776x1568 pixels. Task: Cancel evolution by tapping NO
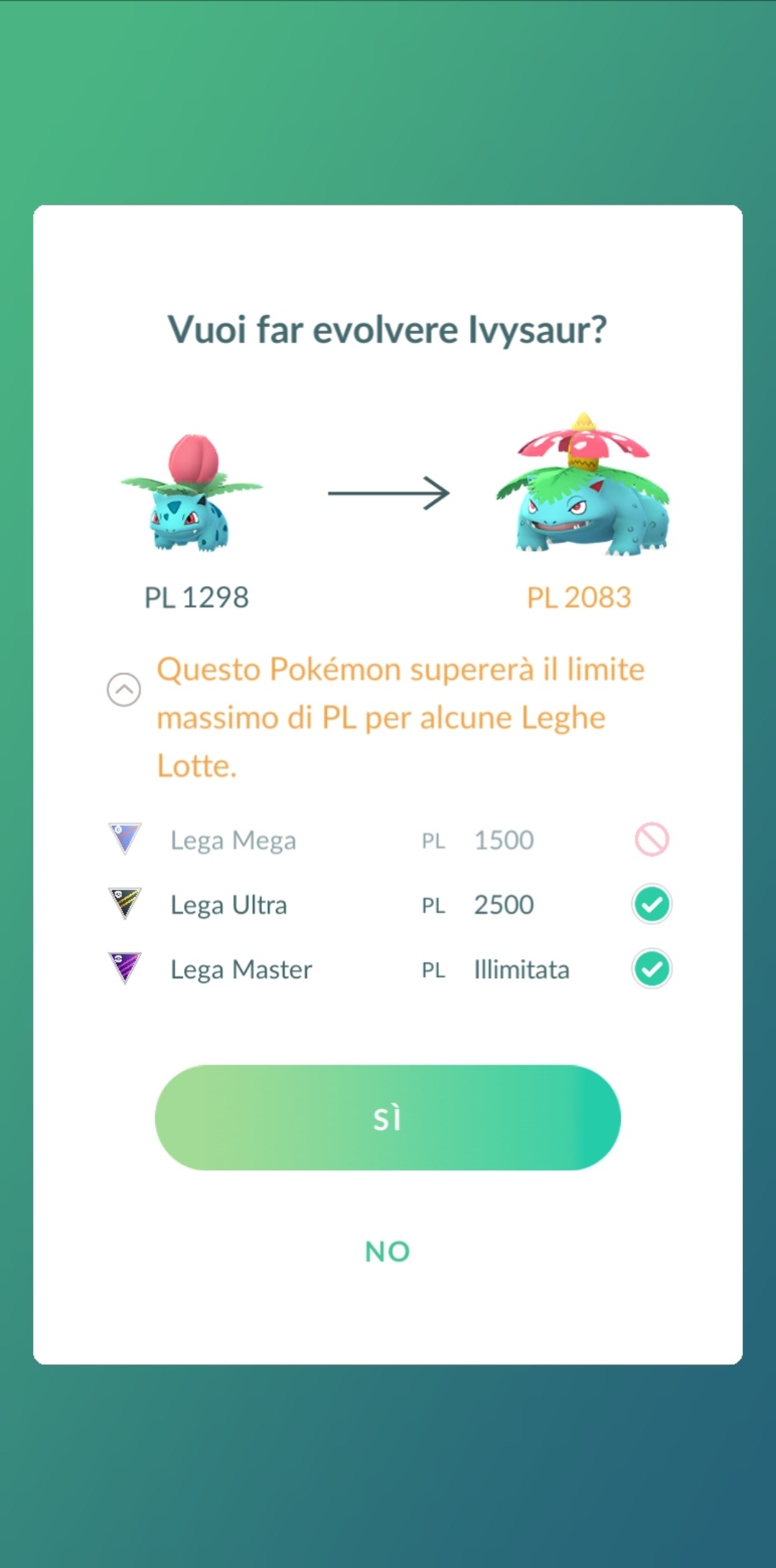point(387,1251)
